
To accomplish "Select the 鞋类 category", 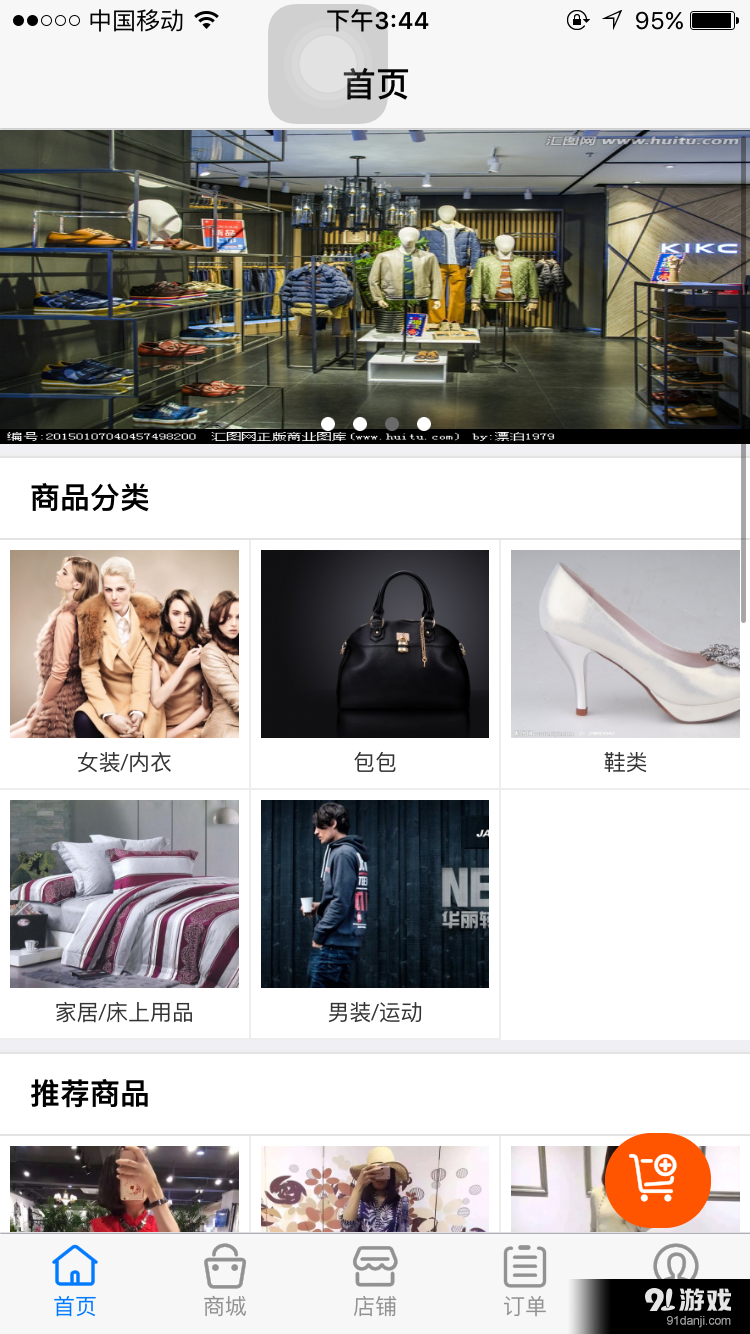I will tap(626, 663).
